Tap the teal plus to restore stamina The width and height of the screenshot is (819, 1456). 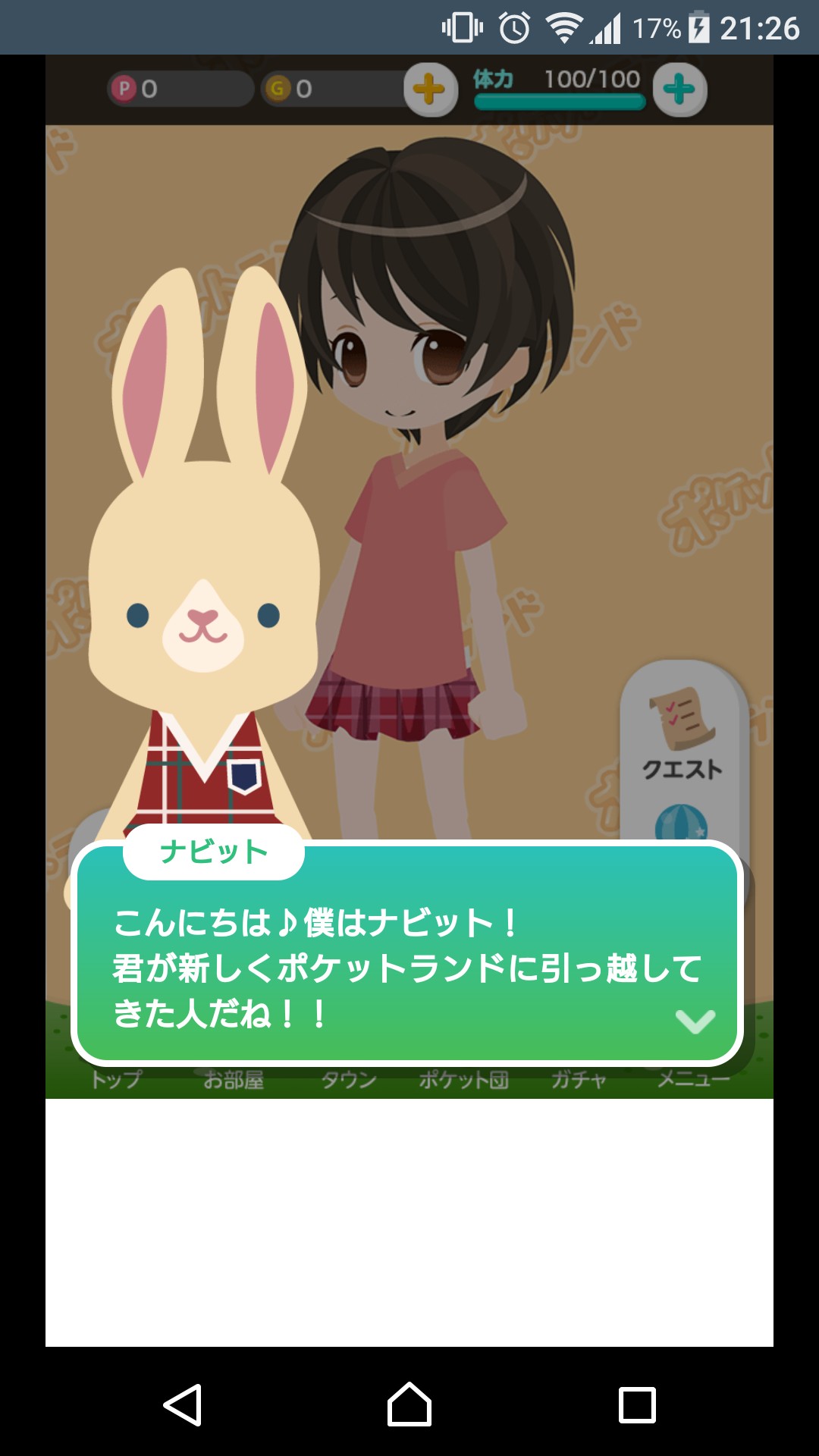pos(679,89)
